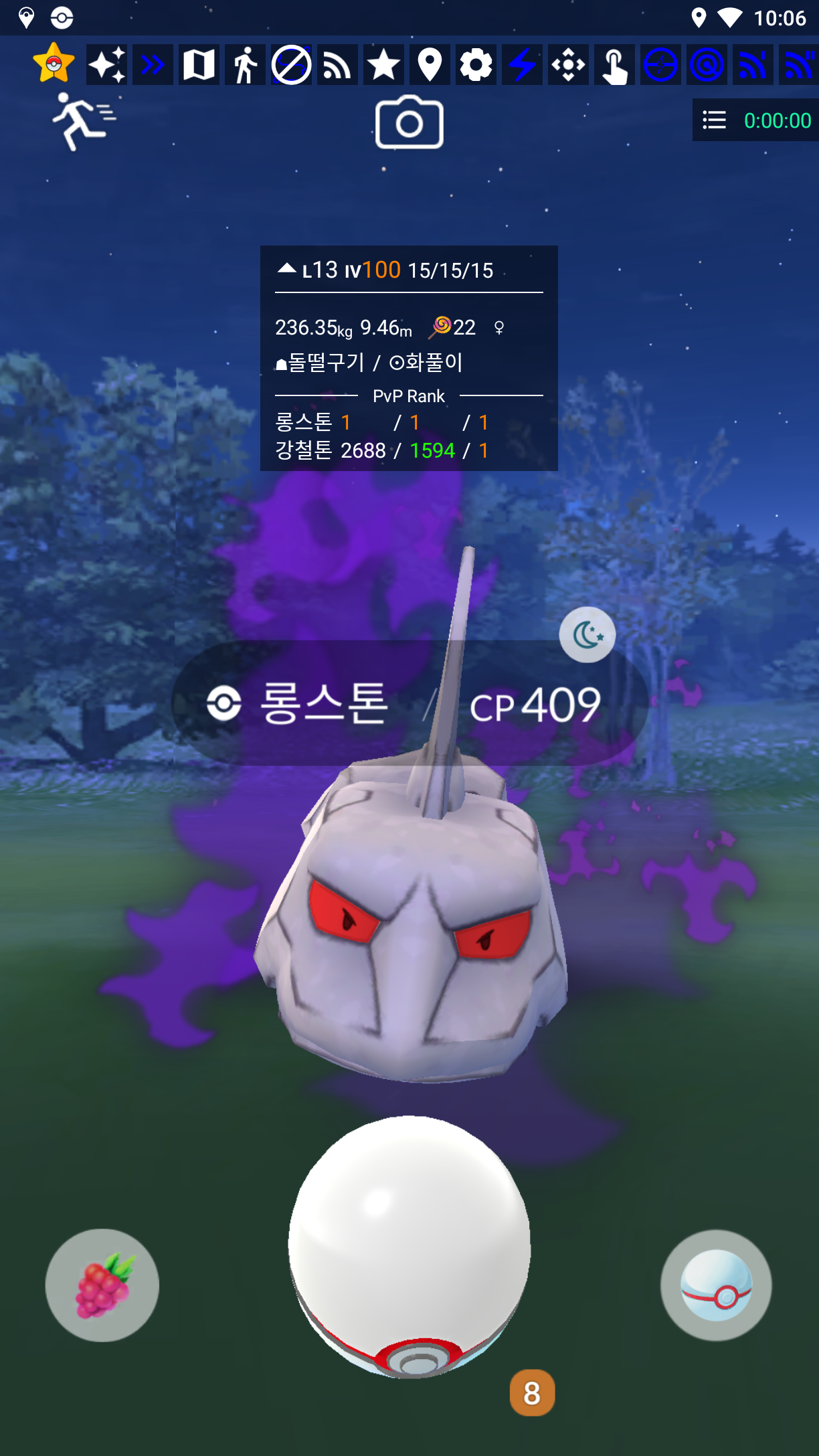
Task: Open the berry selection button
Action: [102, 1285]
